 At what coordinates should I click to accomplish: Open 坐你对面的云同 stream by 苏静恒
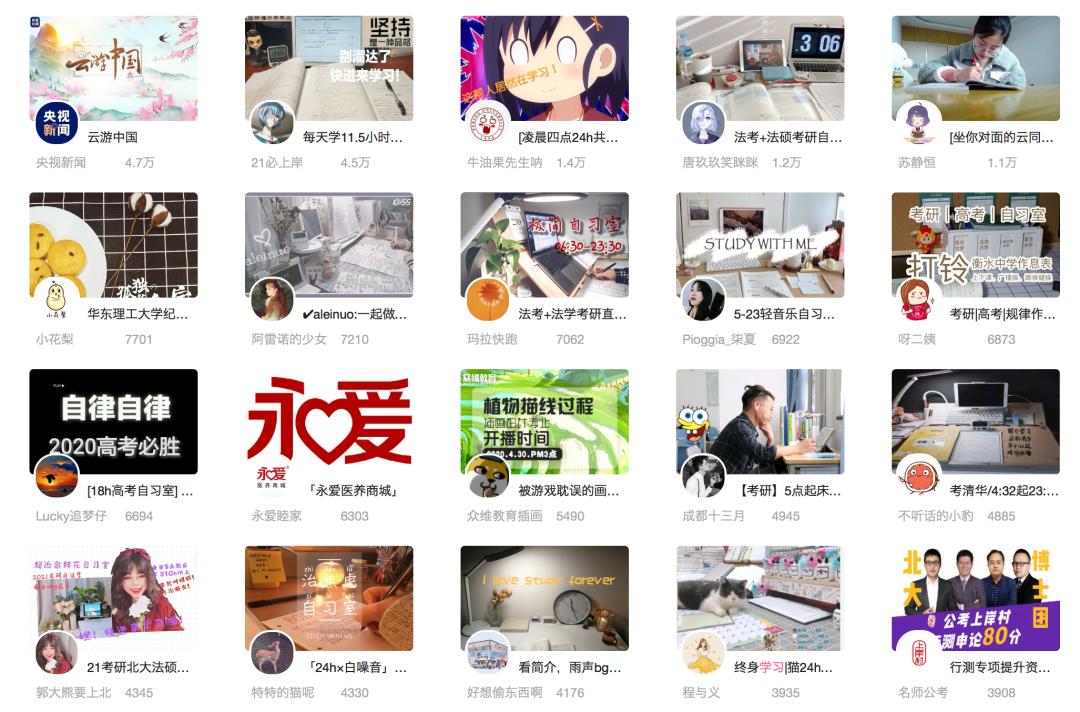pos(975,68)
